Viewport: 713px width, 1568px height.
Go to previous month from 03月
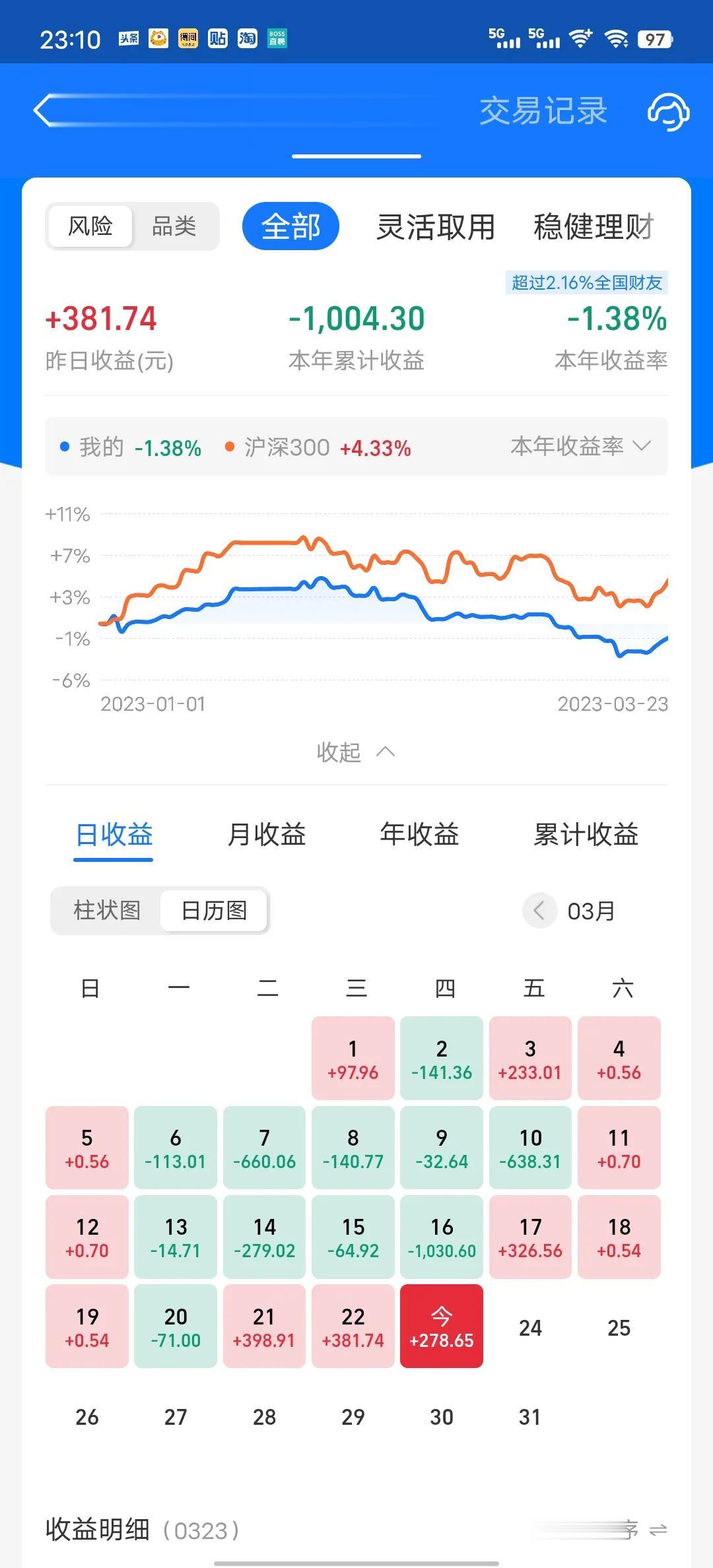[539, 911]
